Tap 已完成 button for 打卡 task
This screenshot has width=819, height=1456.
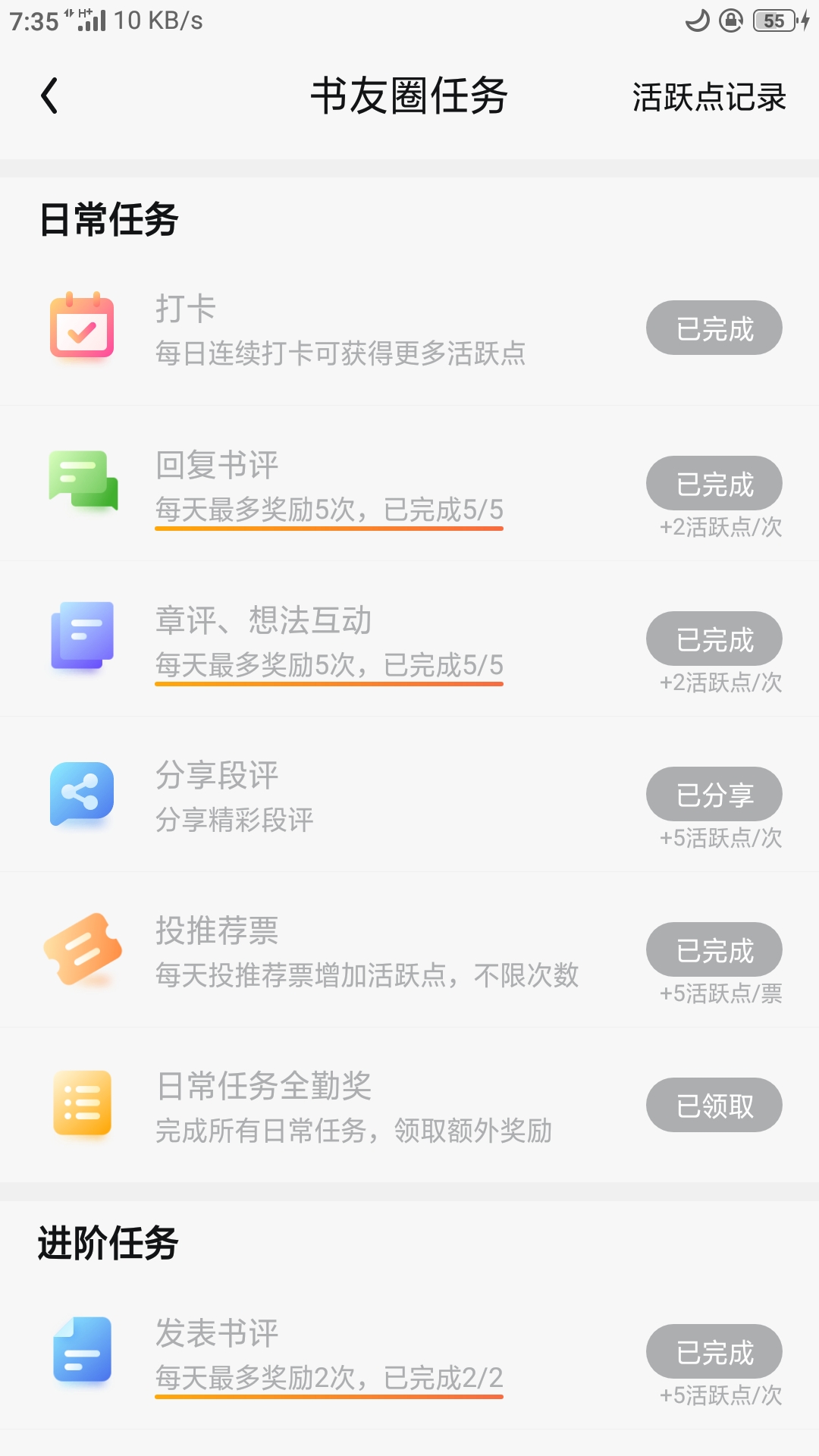[x=714, y=328]
